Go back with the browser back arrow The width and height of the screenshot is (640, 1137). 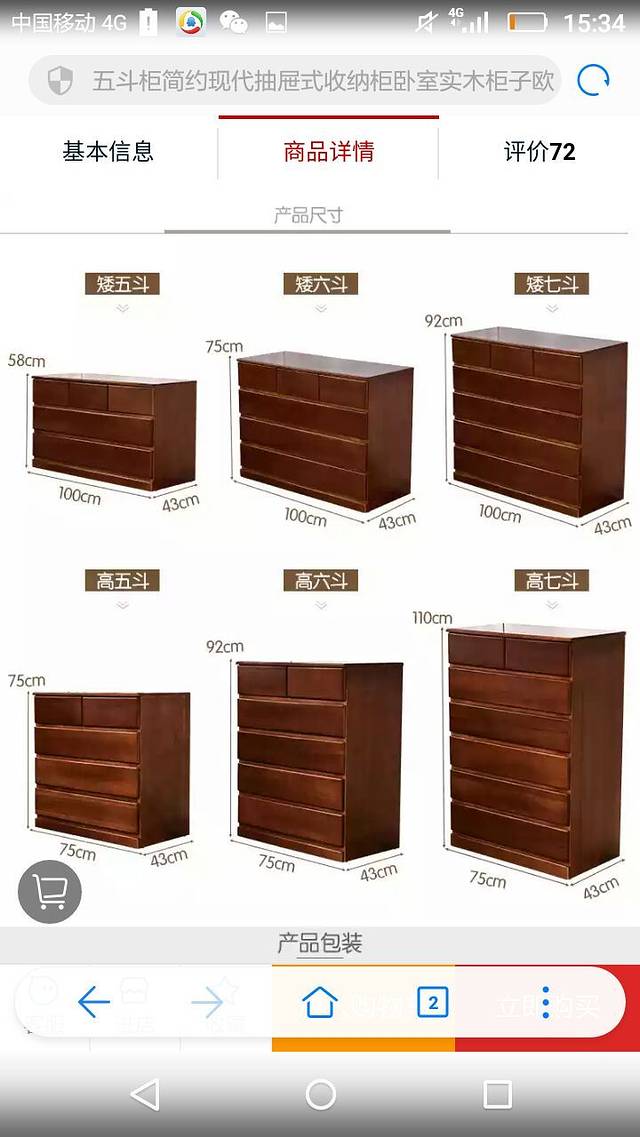[93, 1002]
